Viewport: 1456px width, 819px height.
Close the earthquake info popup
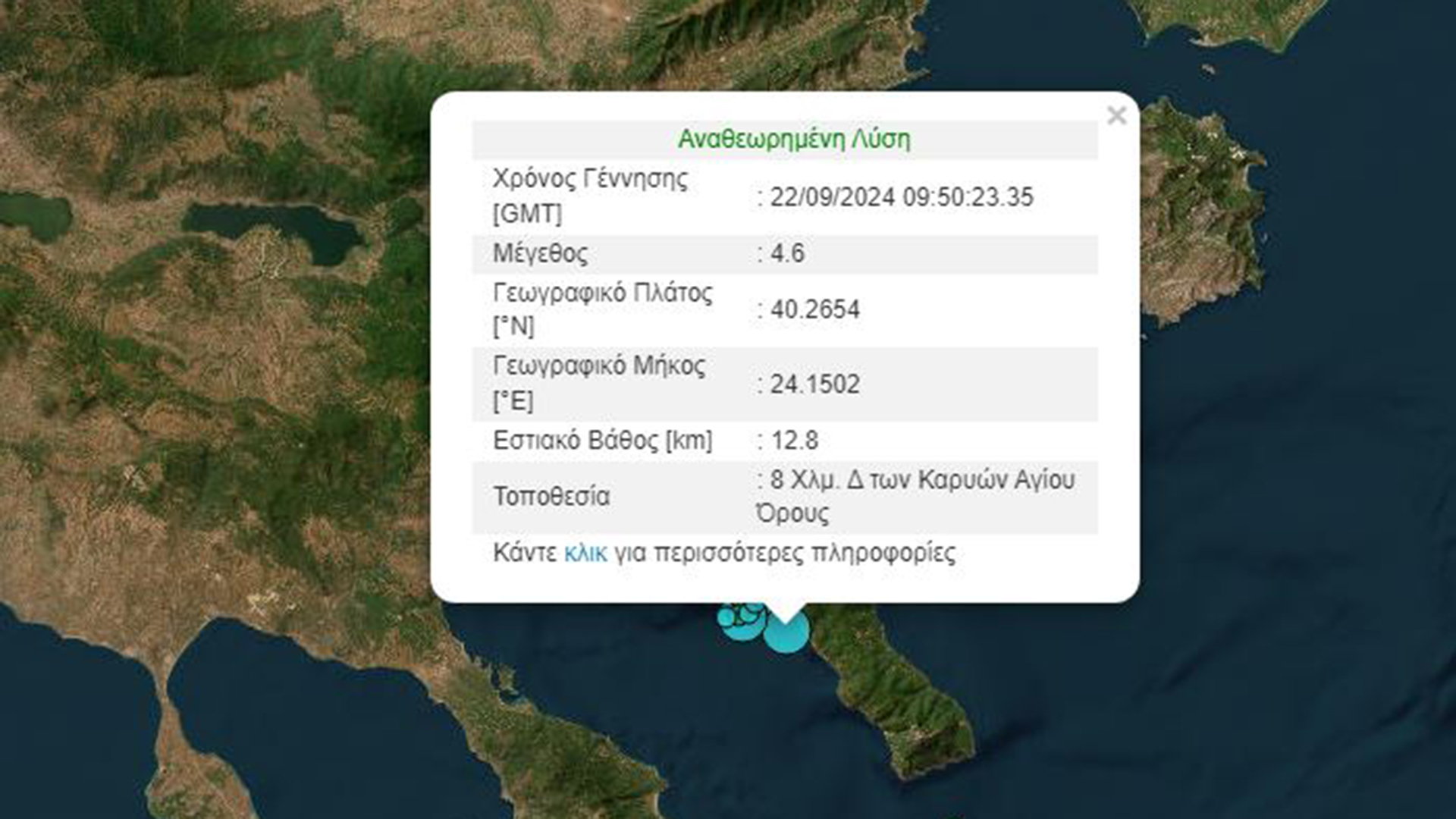click(x=1116, y=116)
